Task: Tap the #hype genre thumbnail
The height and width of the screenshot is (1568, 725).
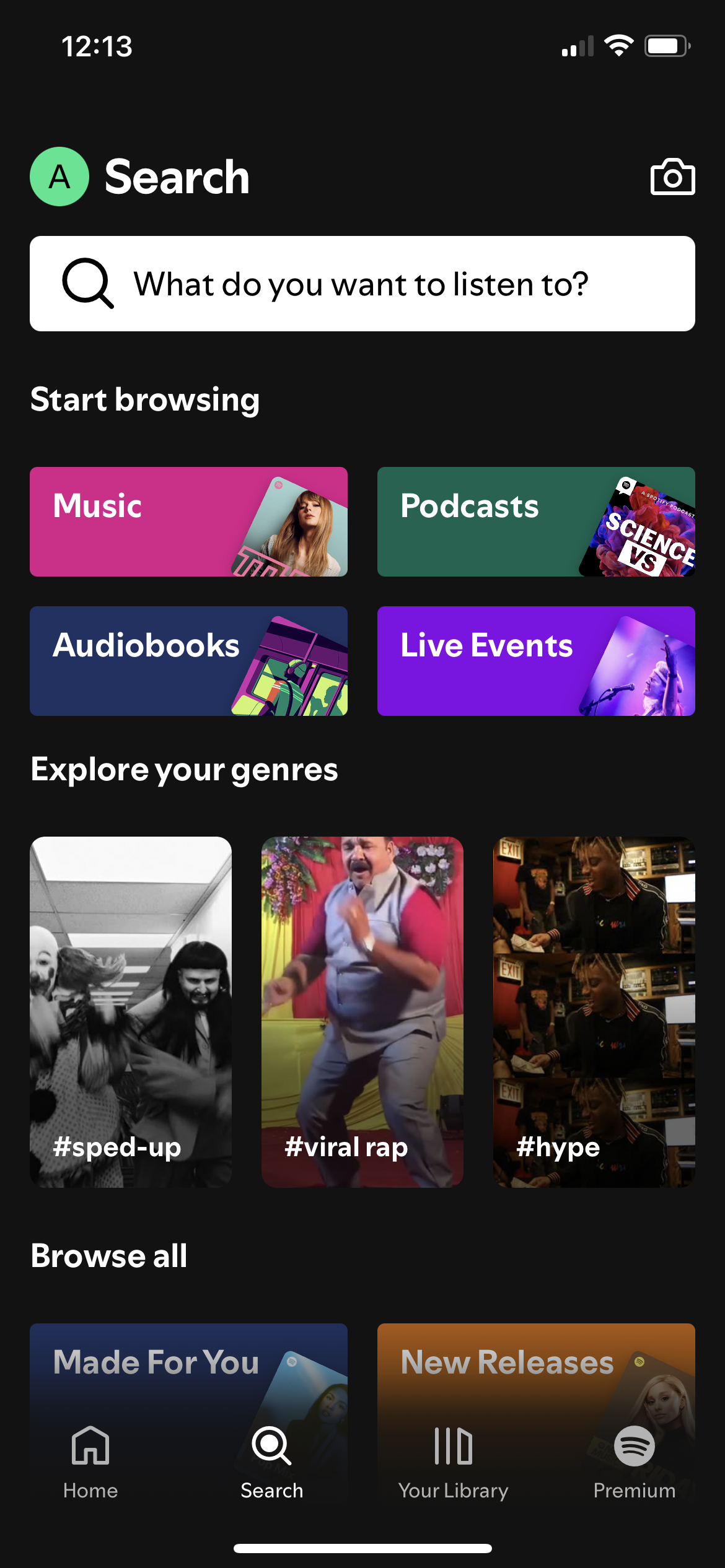Action: coord(594,1016)
